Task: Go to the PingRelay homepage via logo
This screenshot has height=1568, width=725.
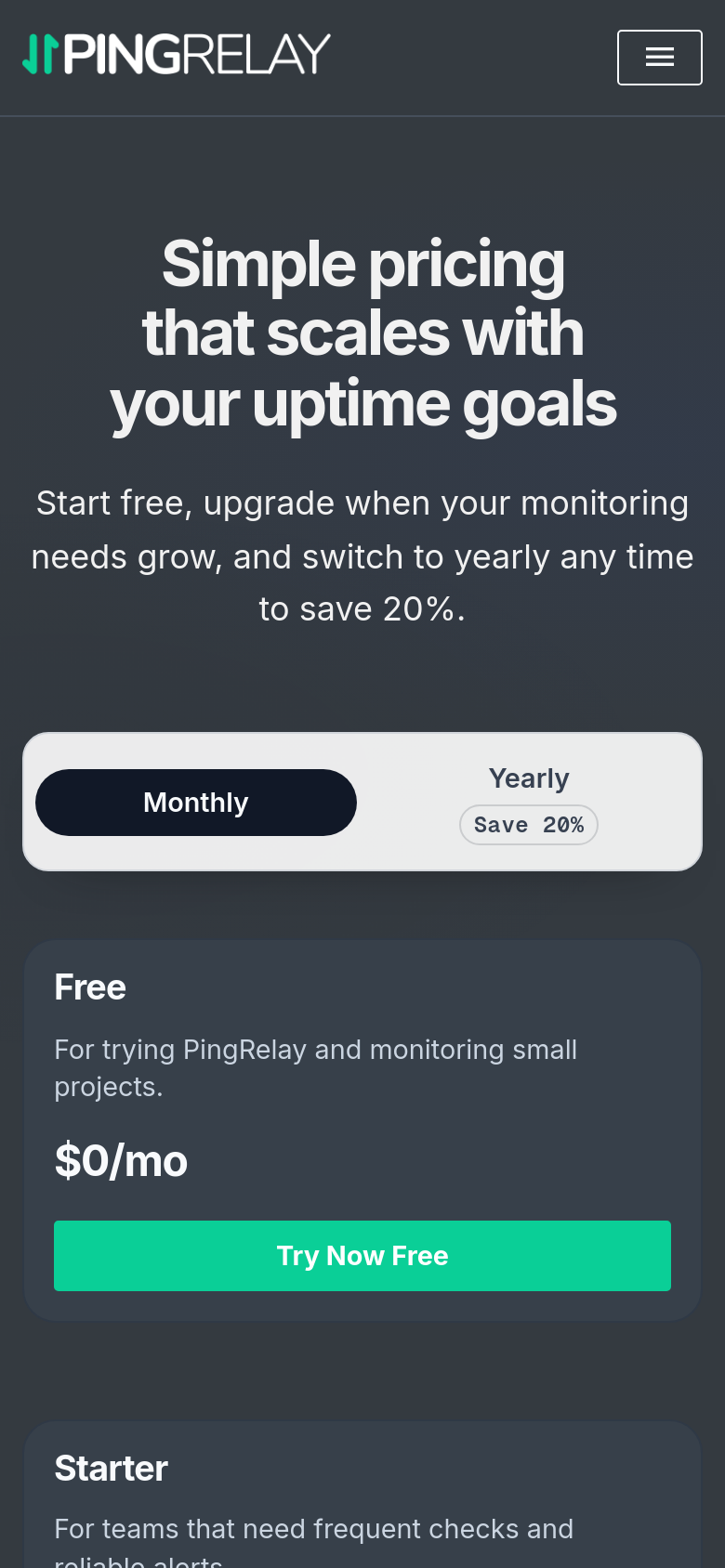Action: (177, 54)
